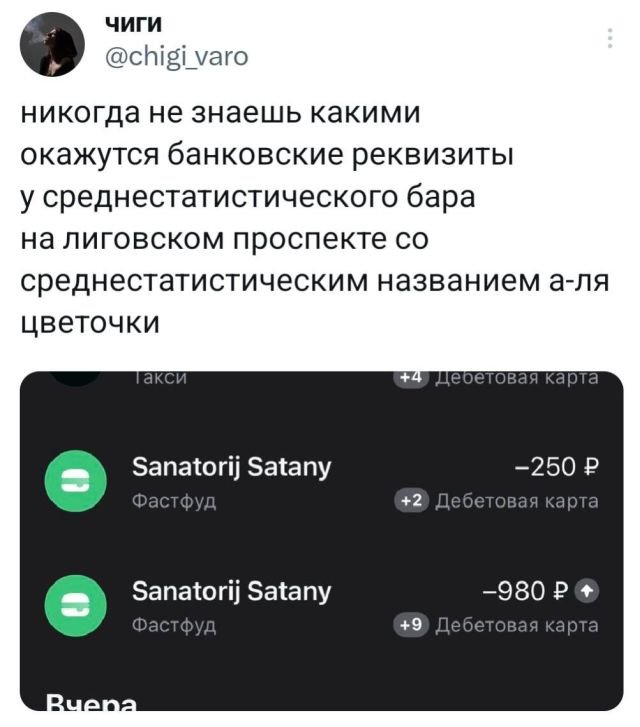The image size is (640, 727).
Task: Open the attached banking screenshot image
Action: coord(320,540)
